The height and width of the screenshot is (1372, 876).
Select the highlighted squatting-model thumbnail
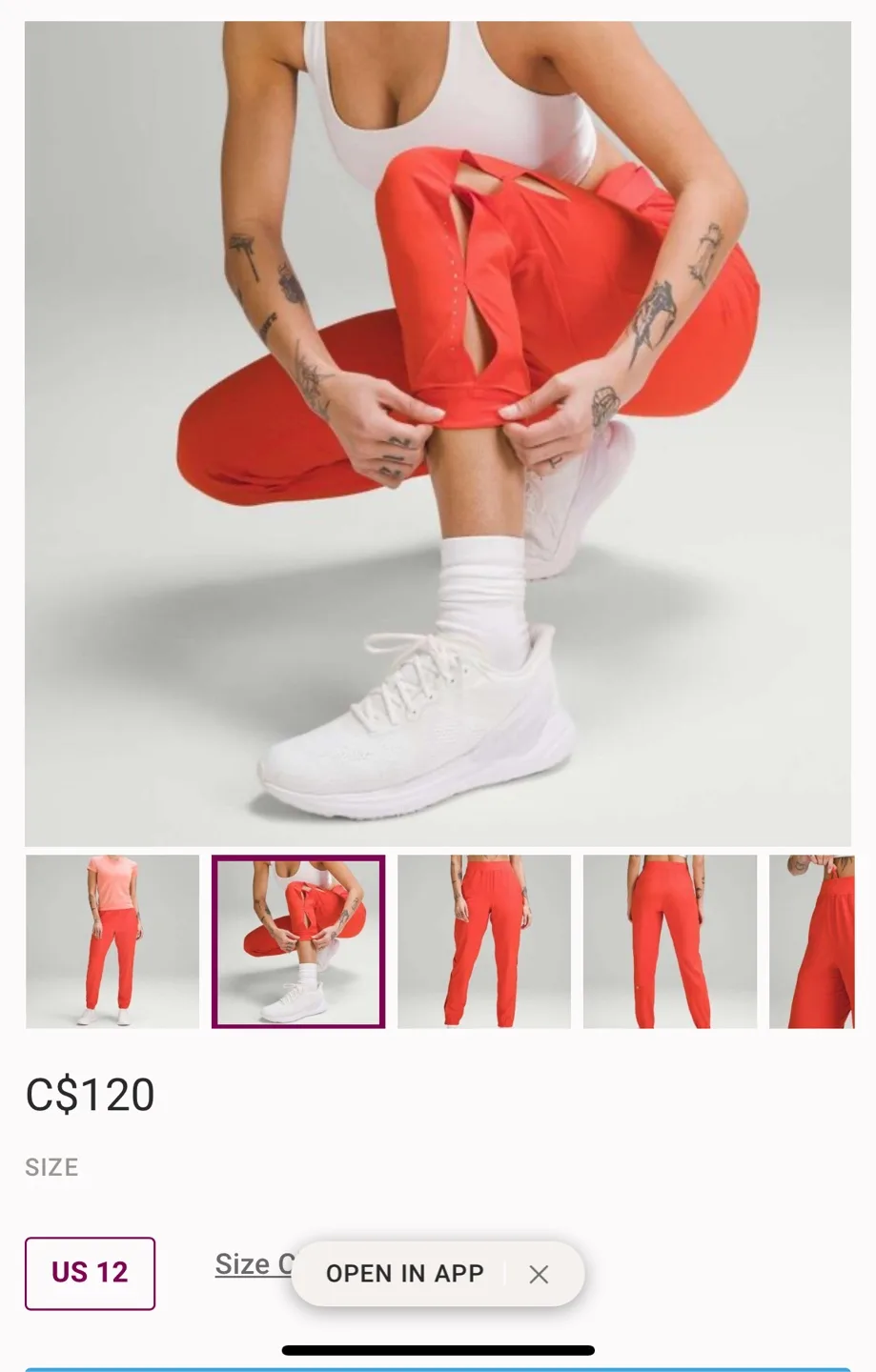pyautogui.click(x=297, y=941)
